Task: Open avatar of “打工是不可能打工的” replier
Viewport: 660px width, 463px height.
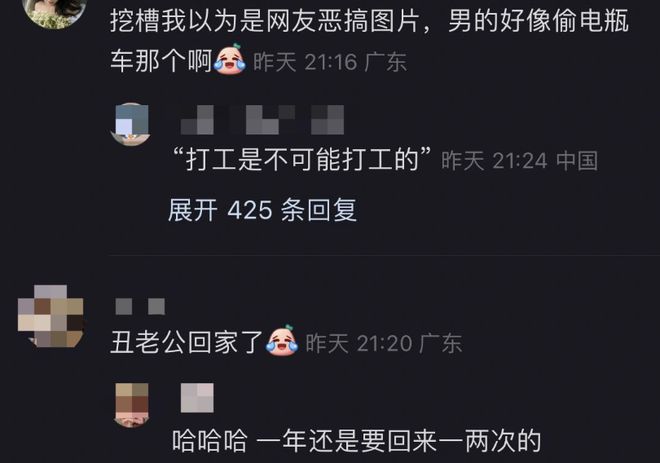Action: click(x=132, y=124)
